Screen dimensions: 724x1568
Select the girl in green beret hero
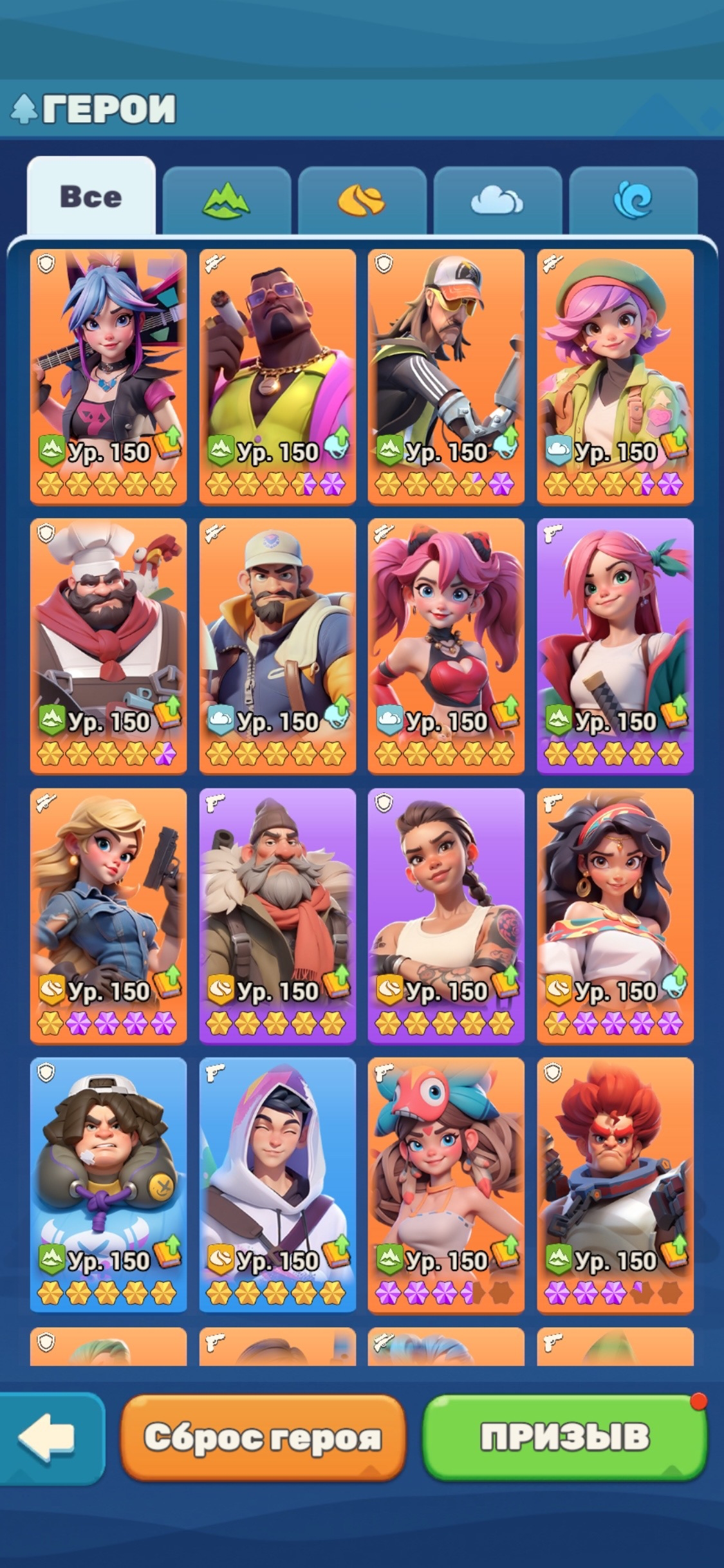[x=615, y=360]
